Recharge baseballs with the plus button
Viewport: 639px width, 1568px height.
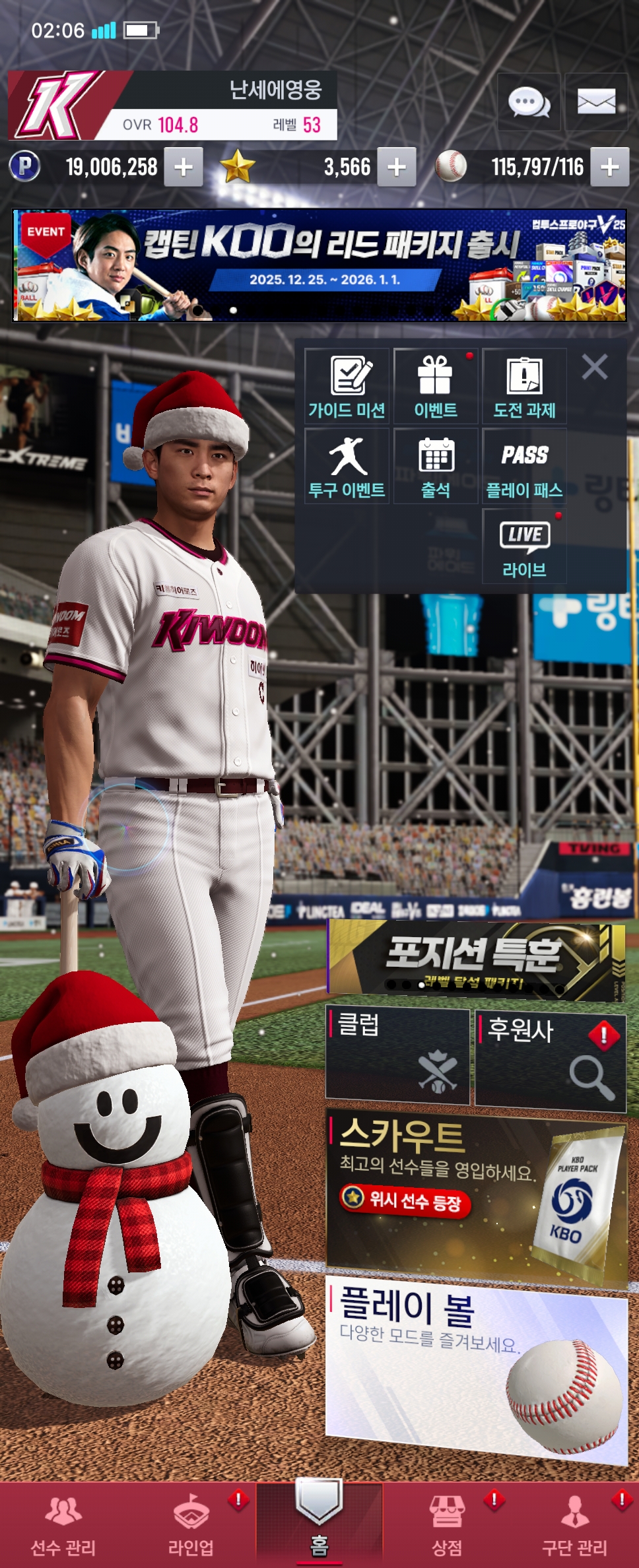(x=609, y=167)
